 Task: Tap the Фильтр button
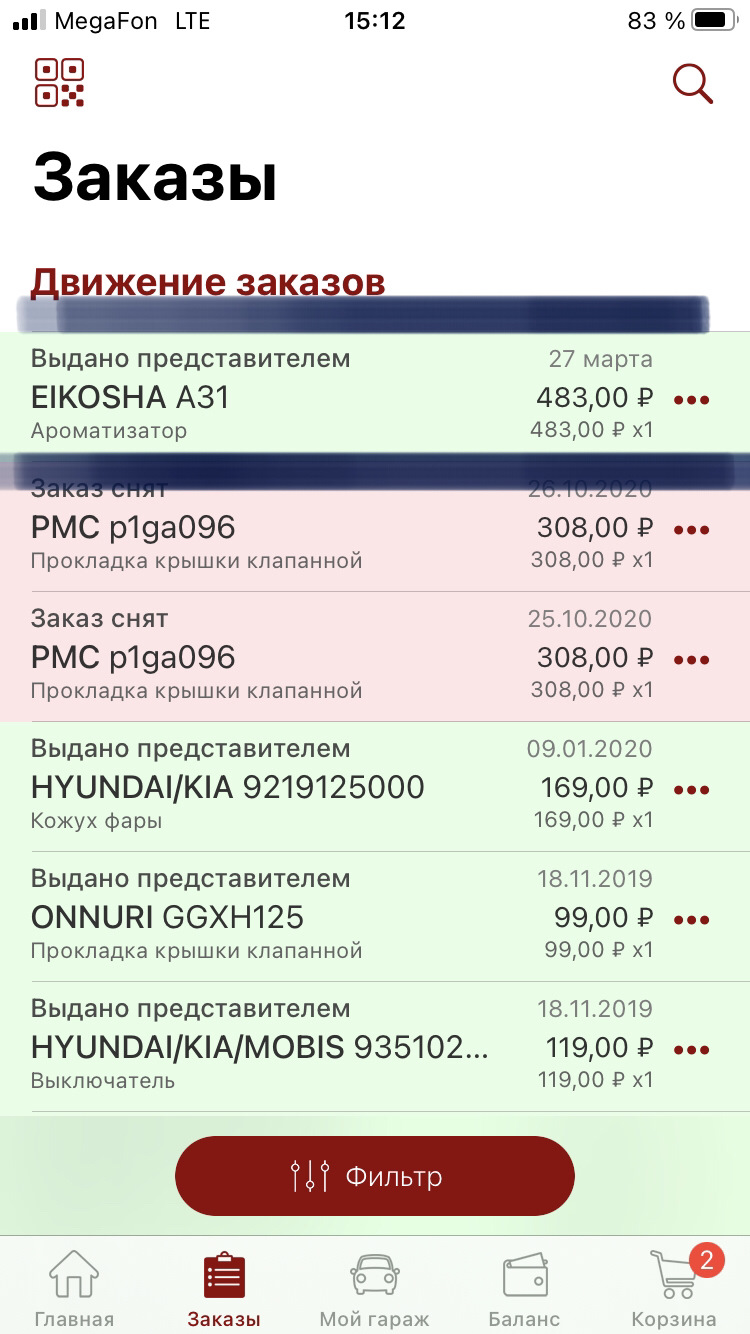375,1176
